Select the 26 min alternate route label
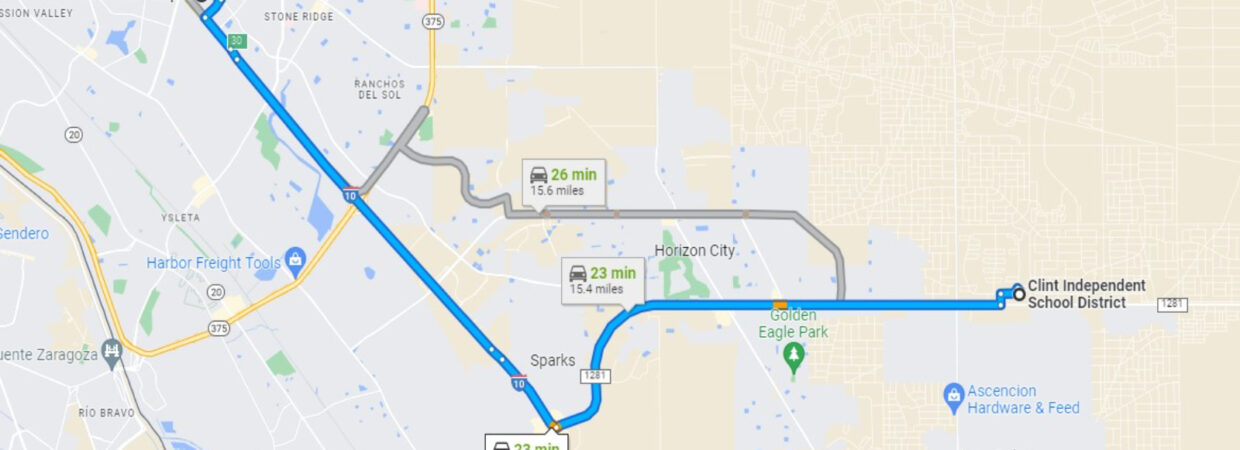This screenshot has width=1240, height=450. [x=564, y=181]
